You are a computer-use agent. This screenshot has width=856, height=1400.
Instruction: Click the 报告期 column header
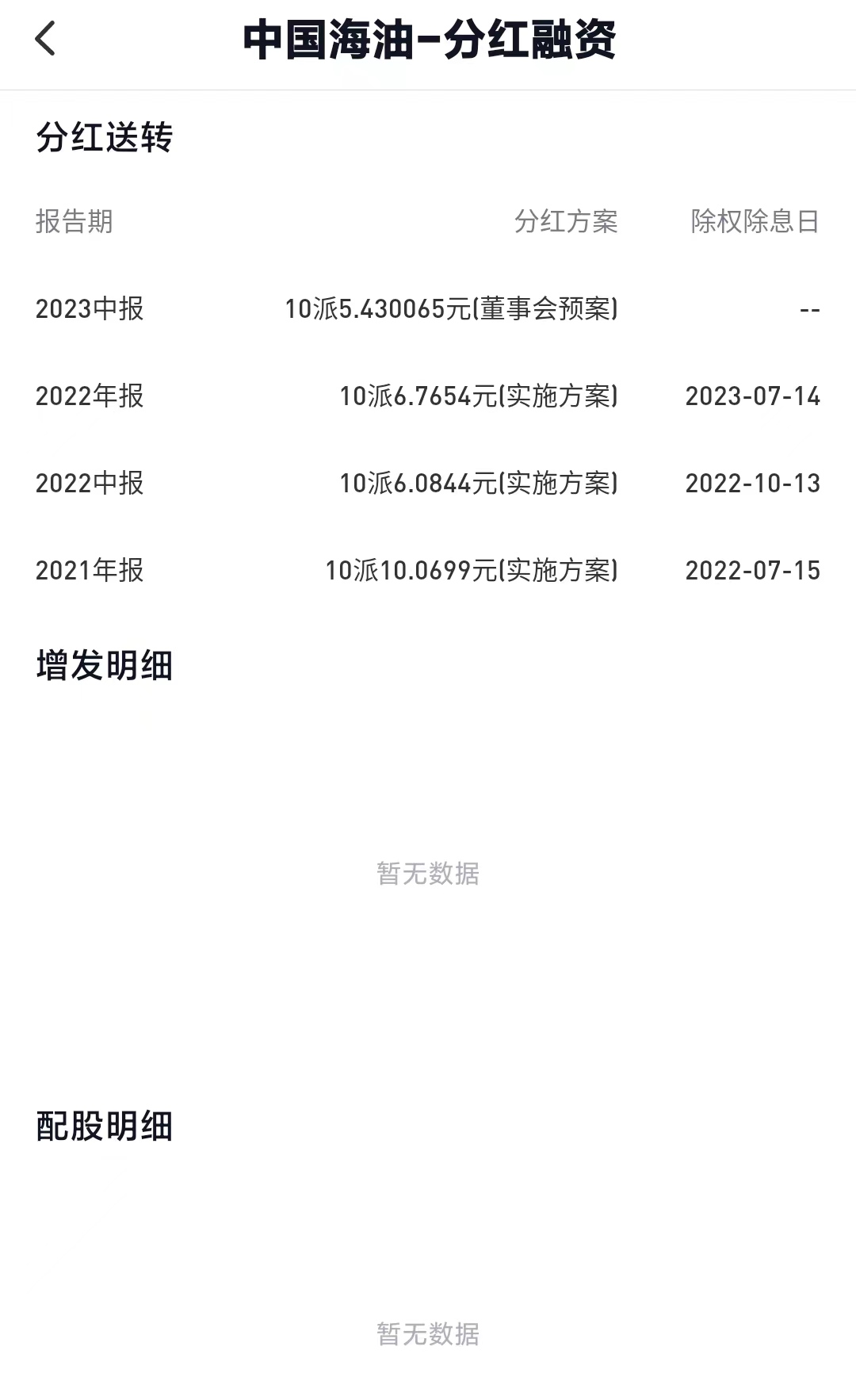click(74, 223)
